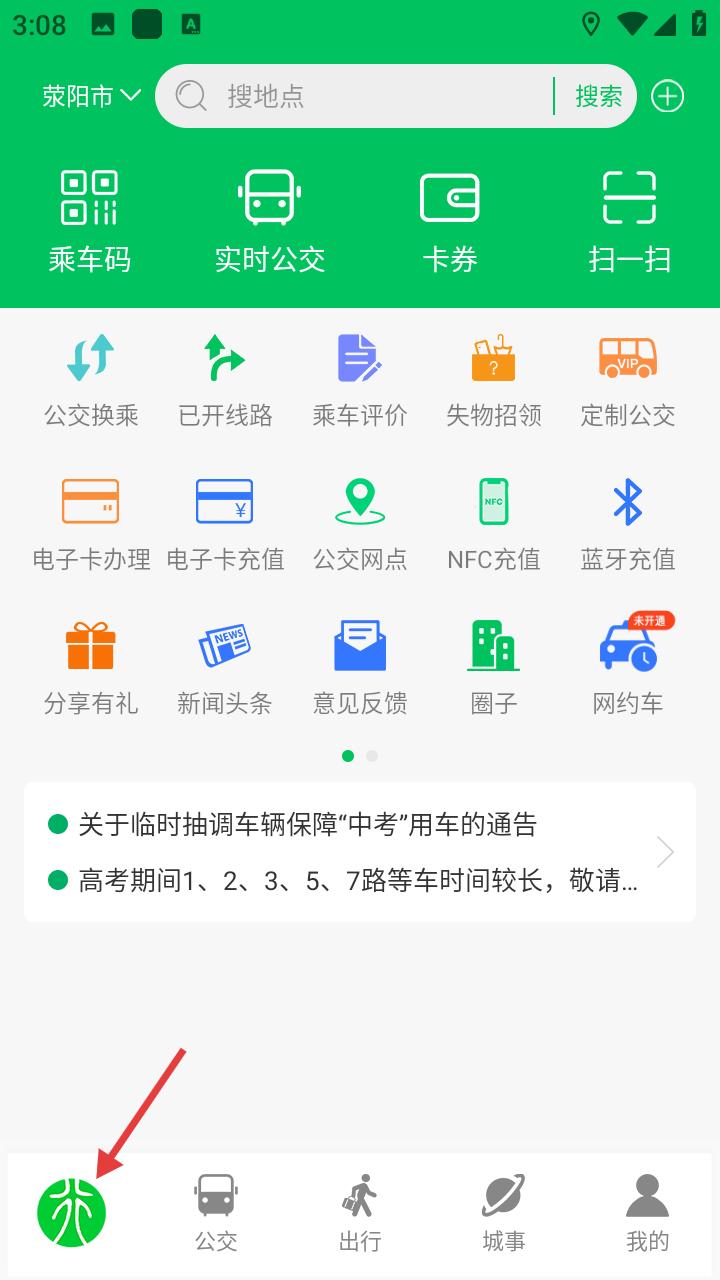Open the notice about 中考 vehicle arrangements
The image size is (720, 1280).
pyautogui.click(x=308, y=824)
